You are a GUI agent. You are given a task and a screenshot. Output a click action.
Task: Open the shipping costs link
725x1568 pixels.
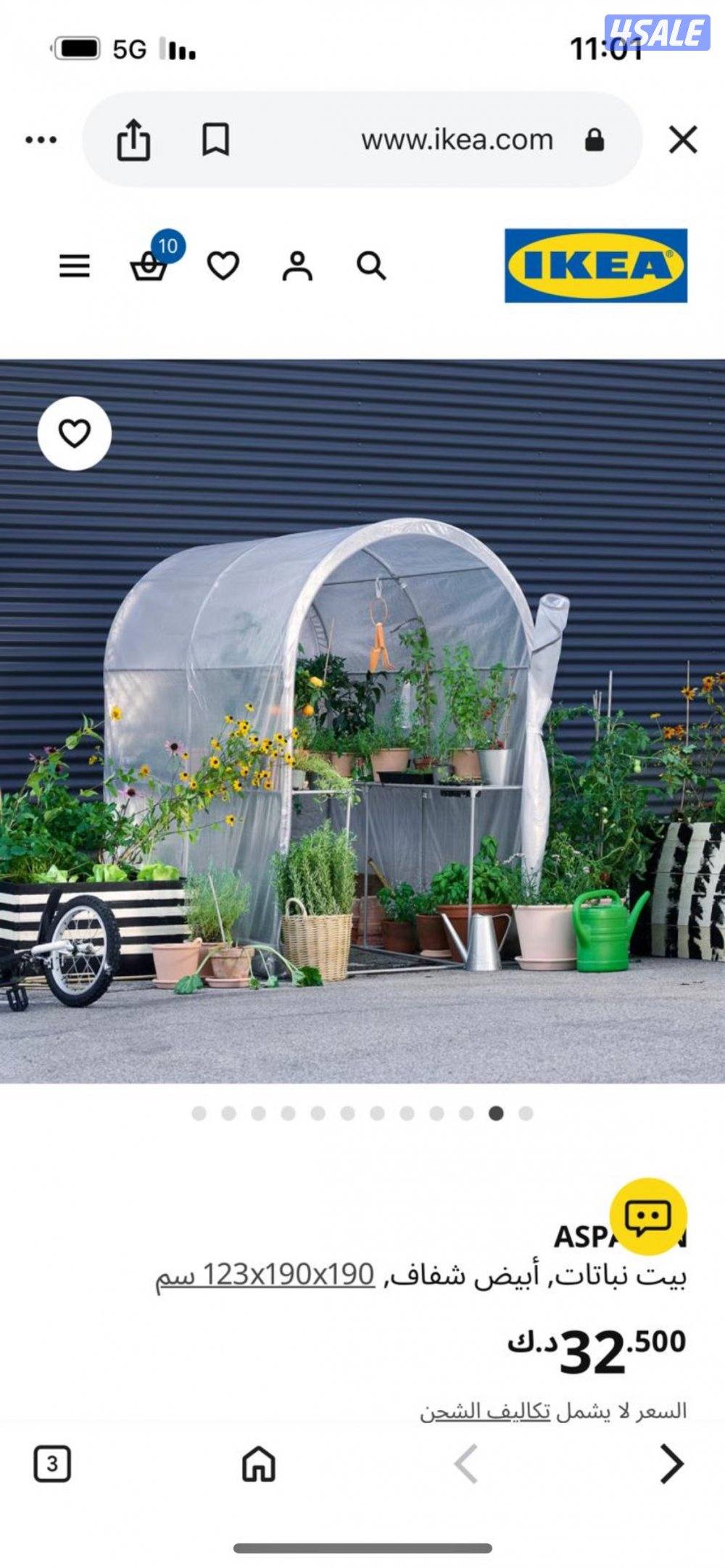[x=484, y=1411]
